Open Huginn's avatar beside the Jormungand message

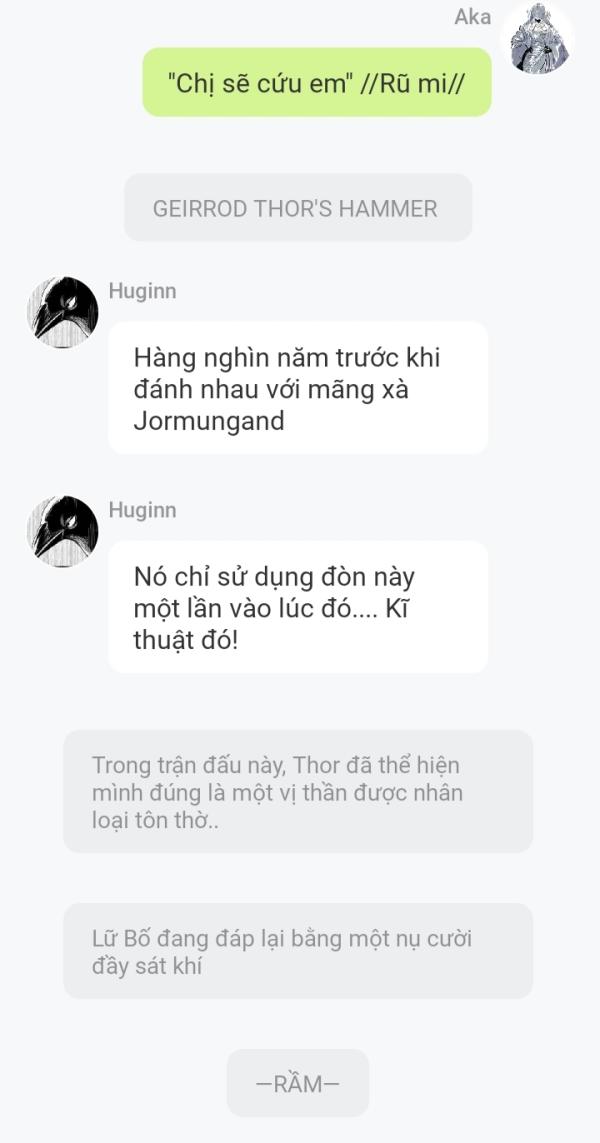pos(62,313)
